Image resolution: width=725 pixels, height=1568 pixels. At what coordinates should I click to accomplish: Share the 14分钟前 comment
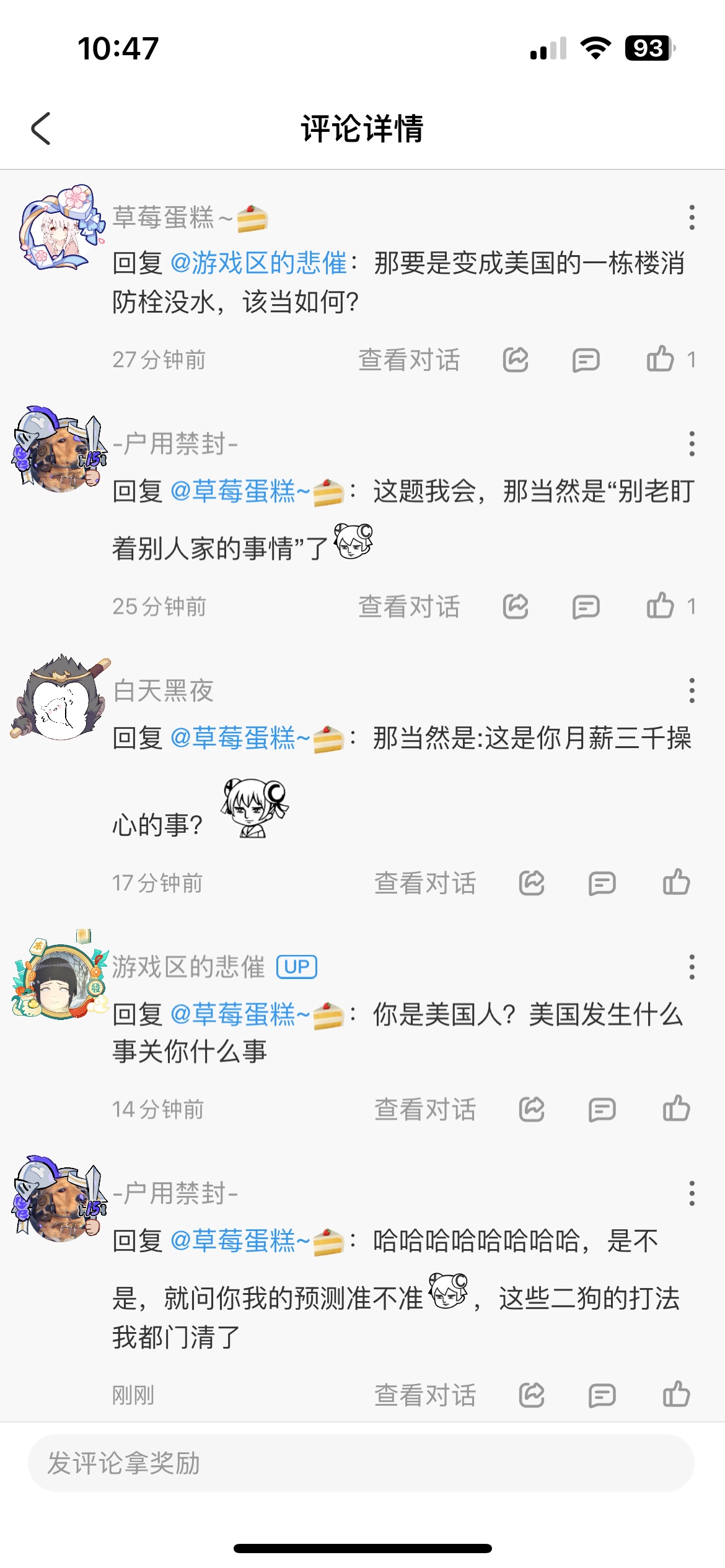(532, 1109)
